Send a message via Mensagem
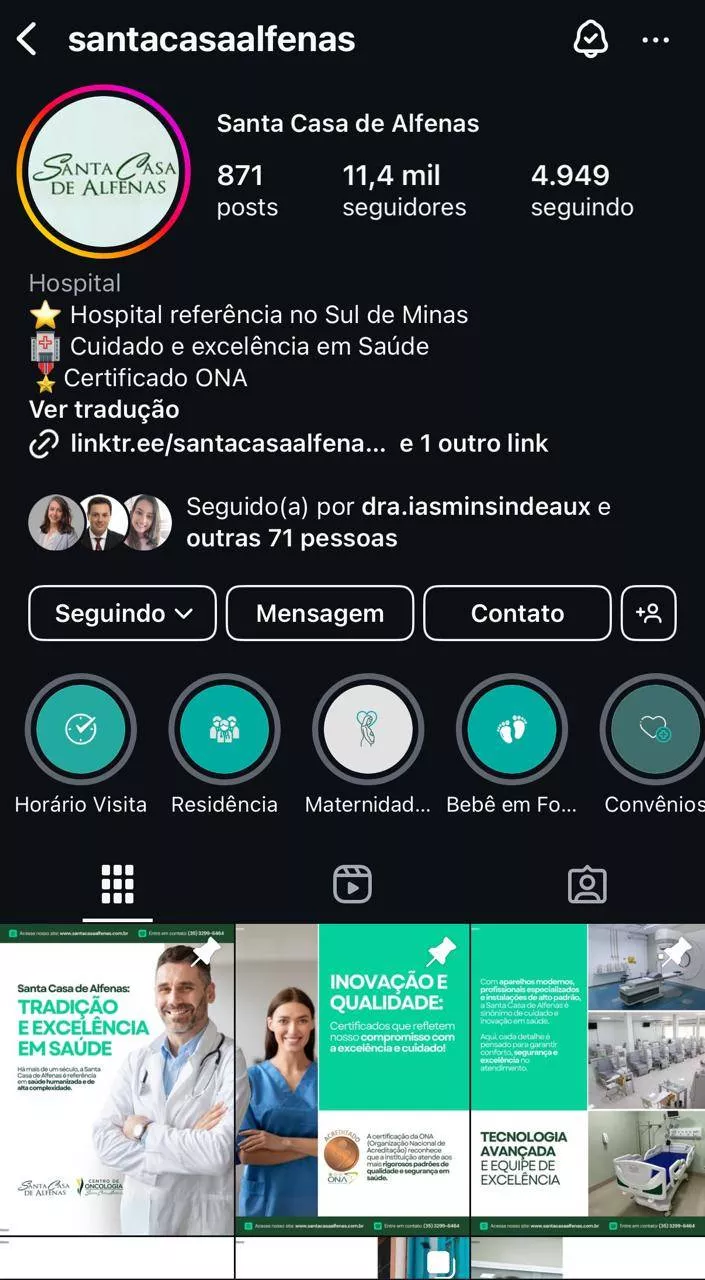Image resolution: width=705 pixels, height=1280 pixels. (x=320, y=613)
